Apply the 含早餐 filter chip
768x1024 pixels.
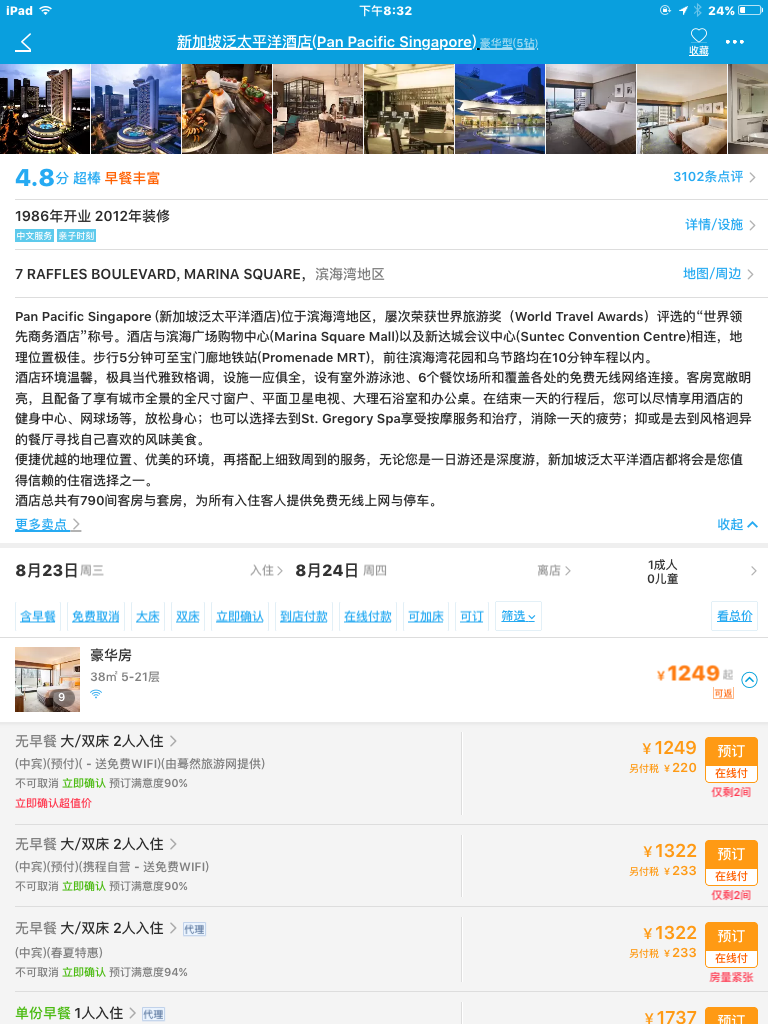pos(39,616)
